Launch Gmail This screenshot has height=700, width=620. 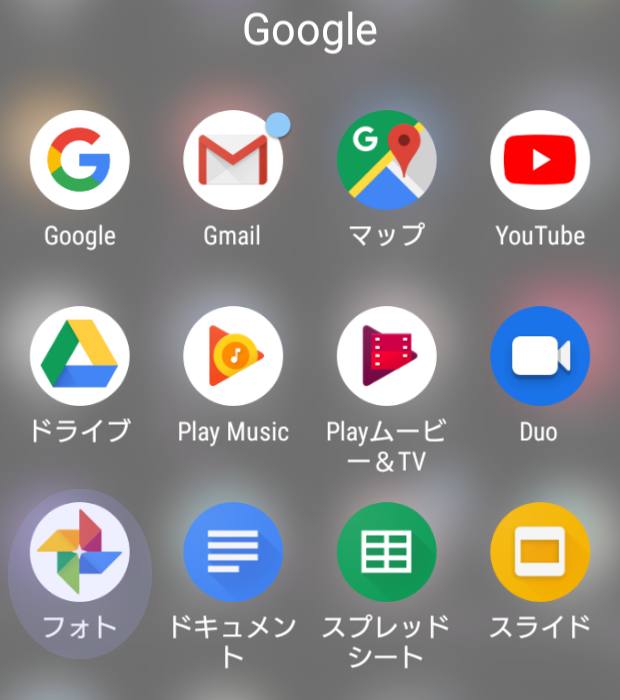click(x=233, y=160)
